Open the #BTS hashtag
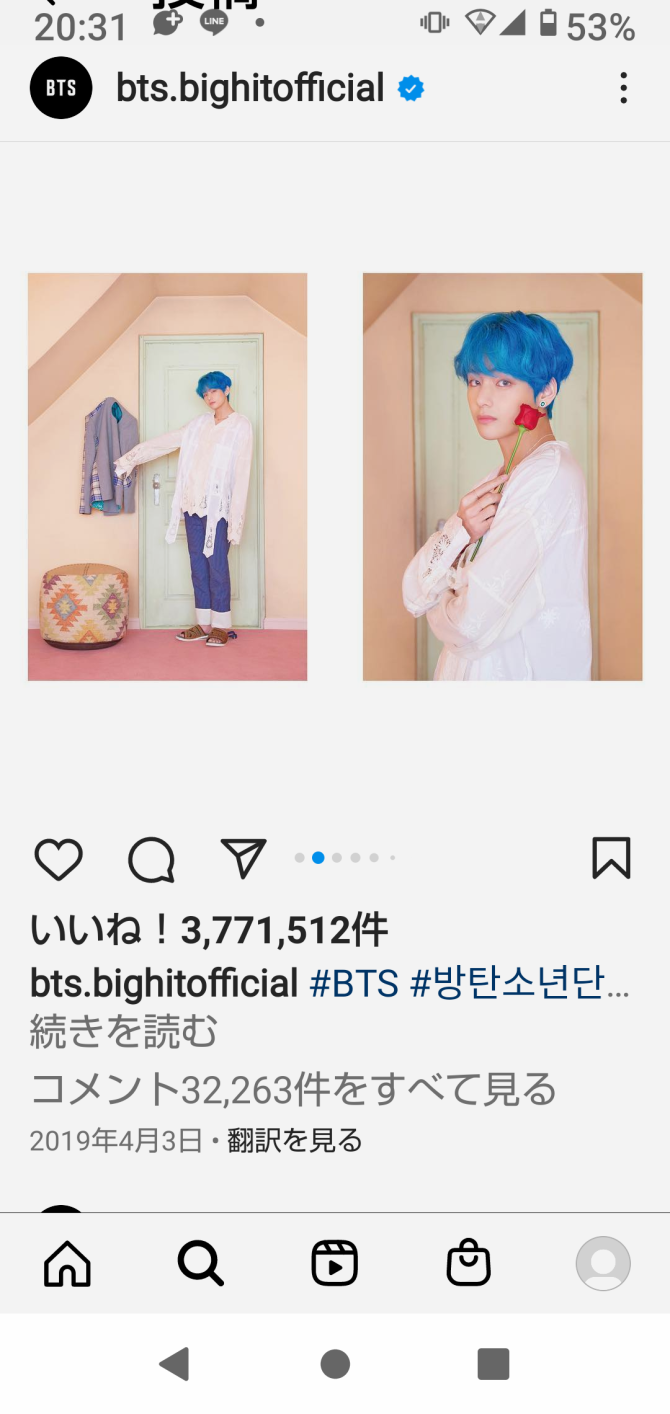The width and height of the screenshot is (670, 1414). (x=354, y=983)
